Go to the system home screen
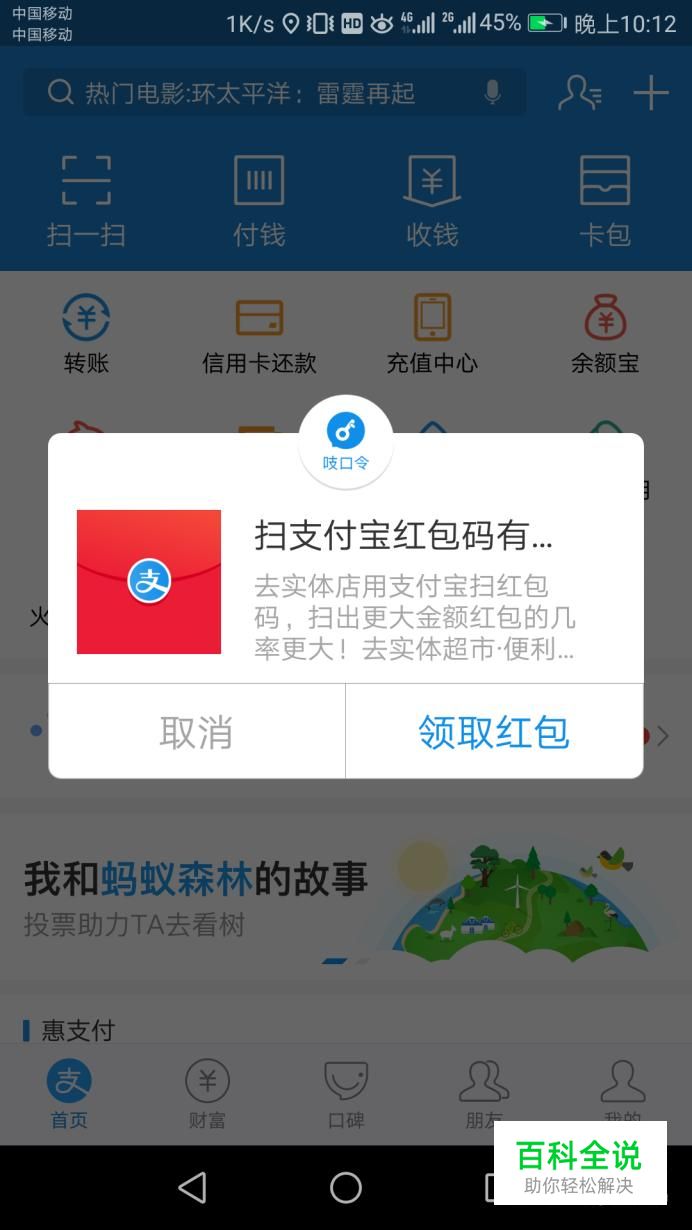Viewport: 692px width, 1230px height. click(x=346, y=1187)
